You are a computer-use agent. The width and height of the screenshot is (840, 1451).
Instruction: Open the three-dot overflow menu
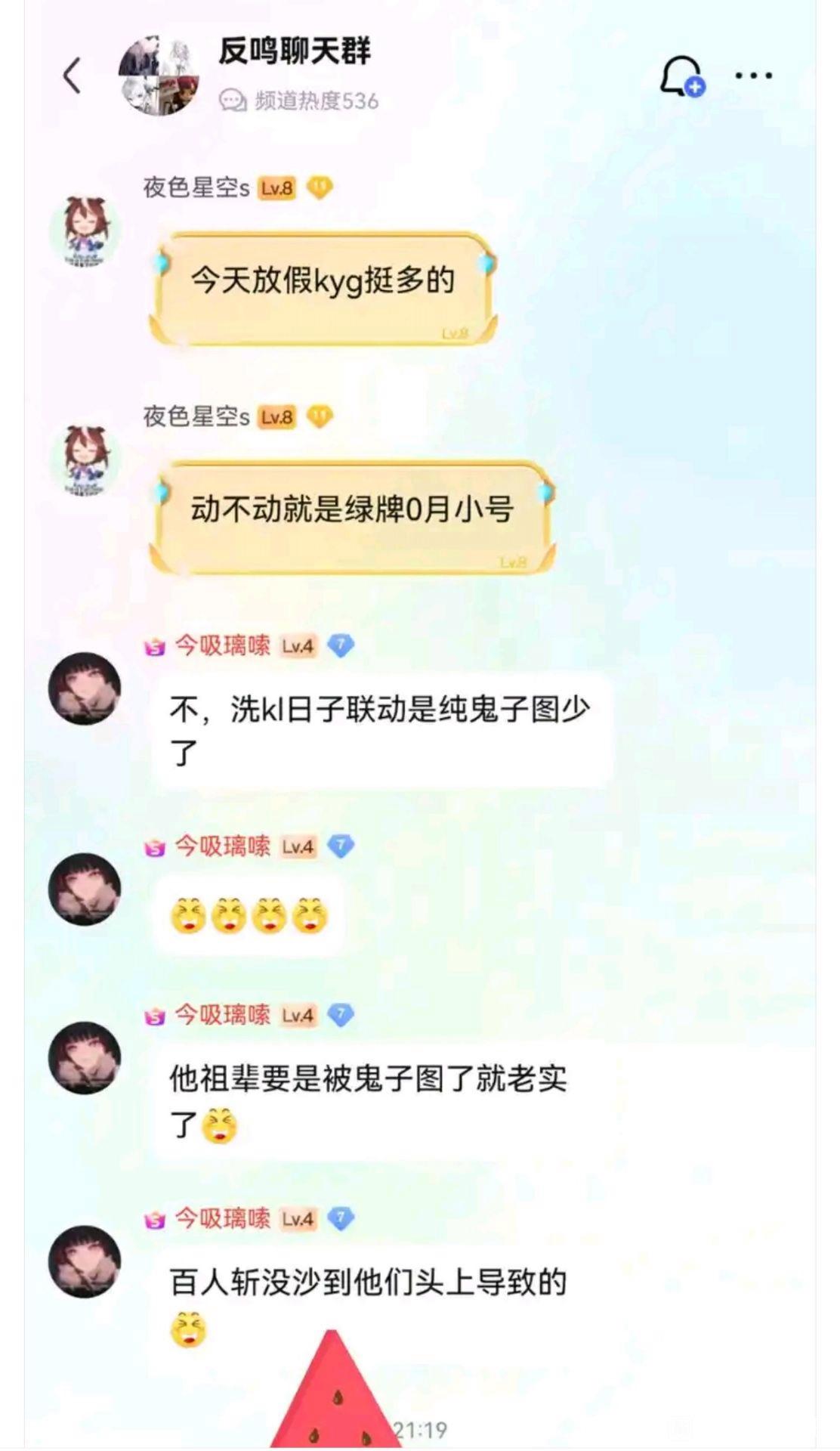tap(753, 76)
